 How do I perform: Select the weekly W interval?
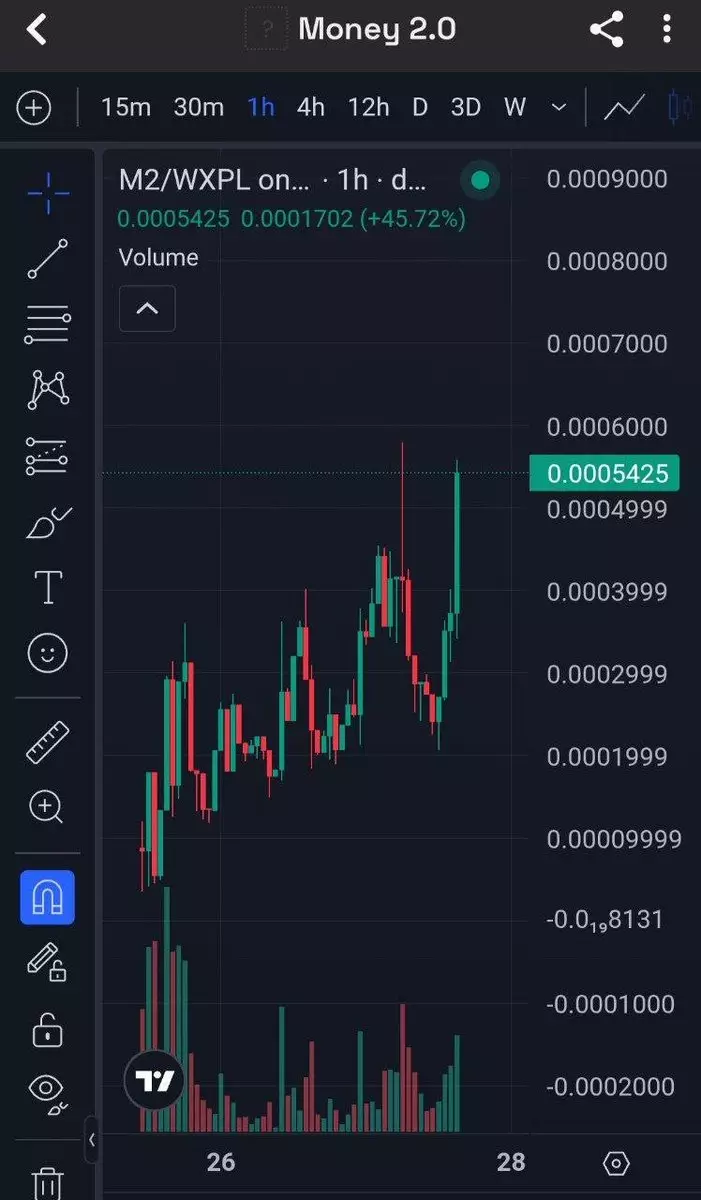click(x=515, y=108)
